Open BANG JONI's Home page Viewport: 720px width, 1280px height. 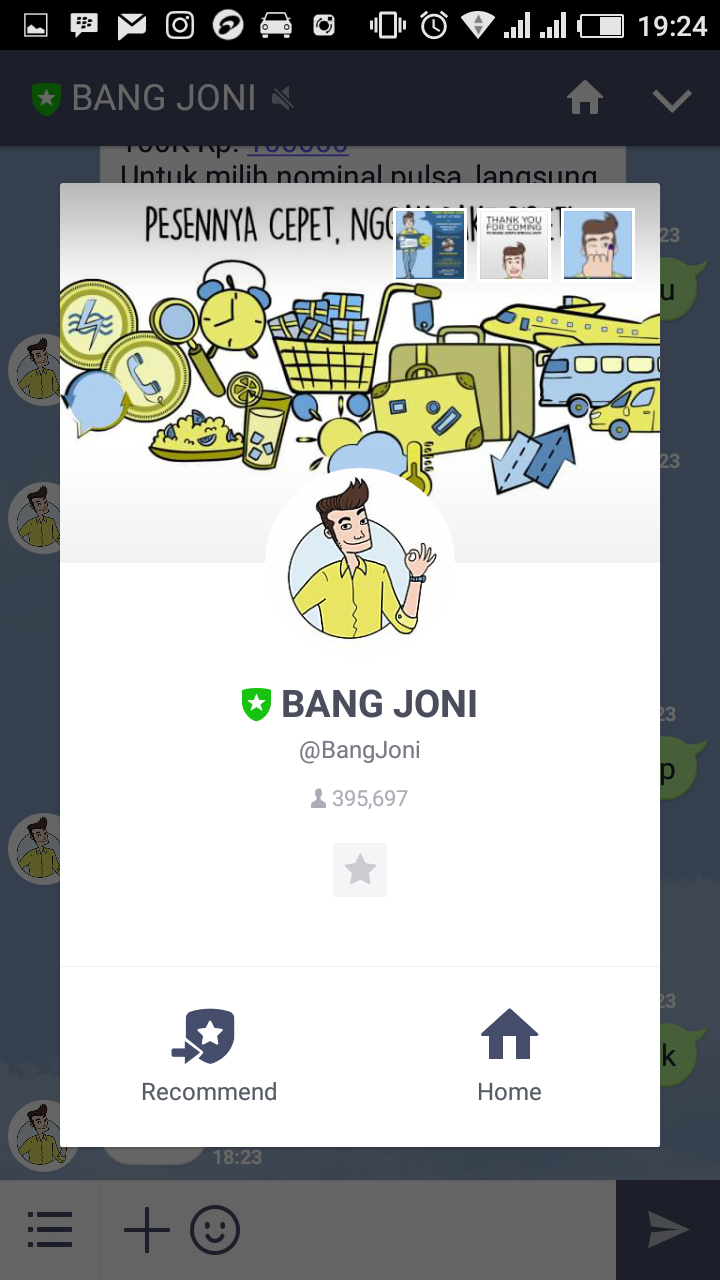pyautogui.click(x=509, y=1055)
